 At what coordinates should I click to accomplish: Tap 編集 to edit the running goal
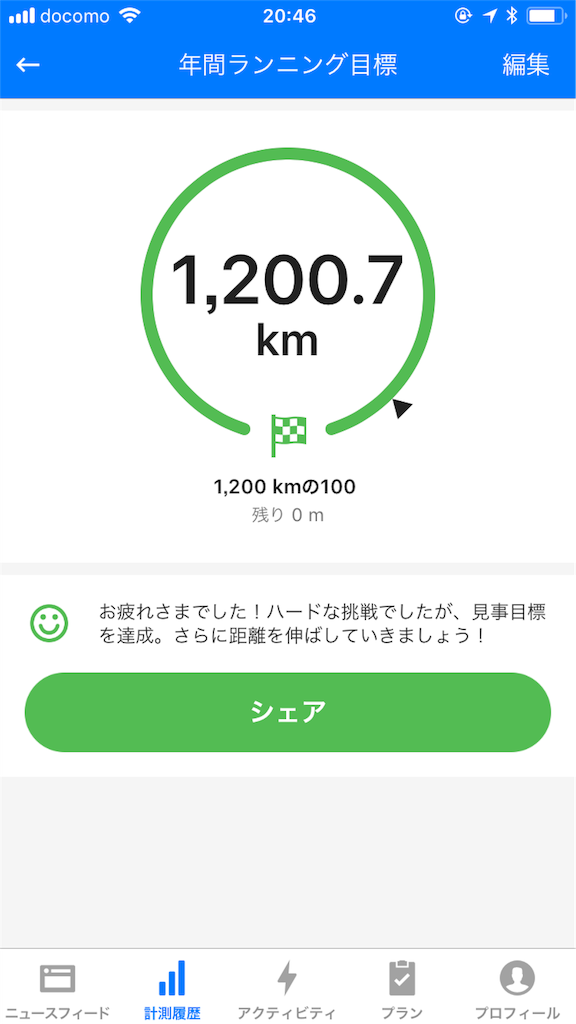pos(526,65)
